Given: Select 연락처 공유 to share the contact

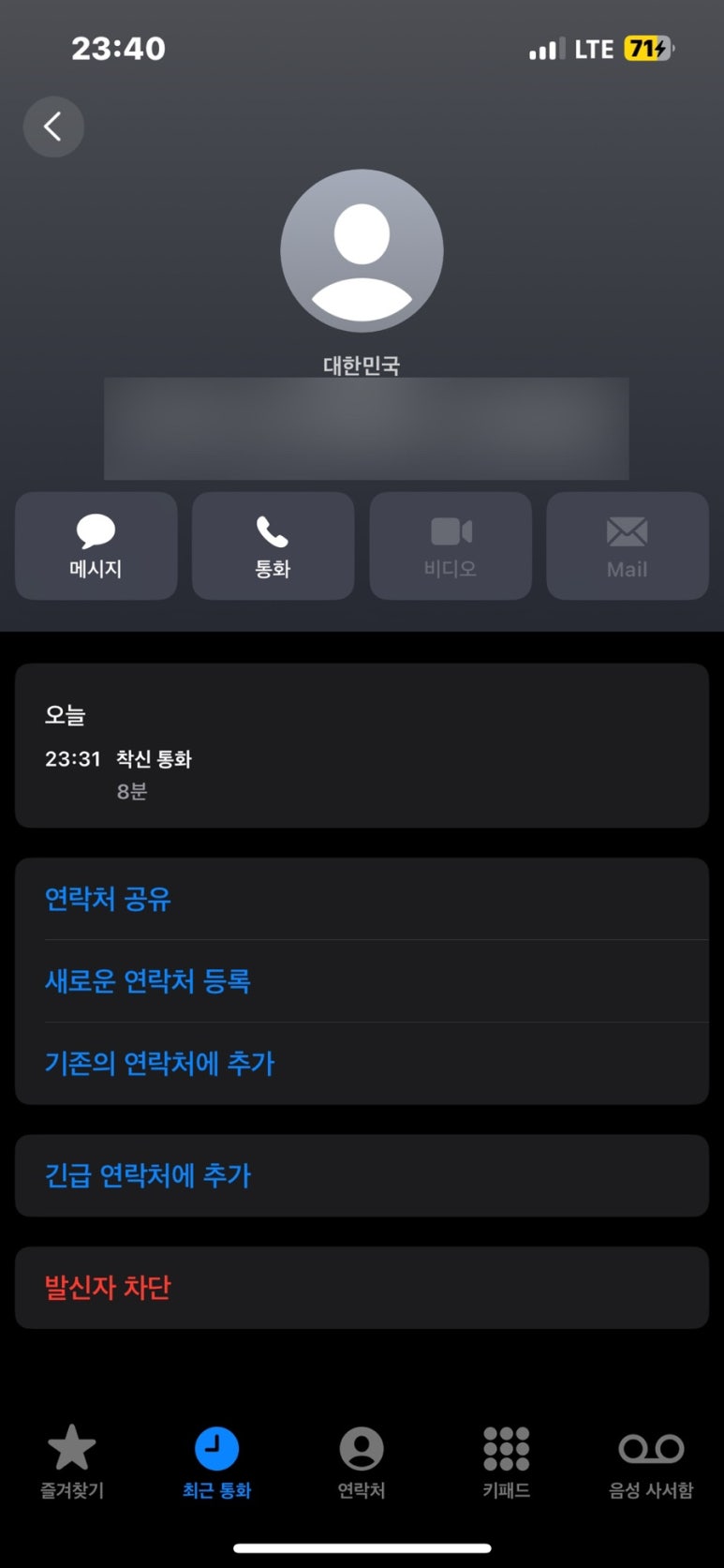Looking at the screenshot, I should (108, 900).
